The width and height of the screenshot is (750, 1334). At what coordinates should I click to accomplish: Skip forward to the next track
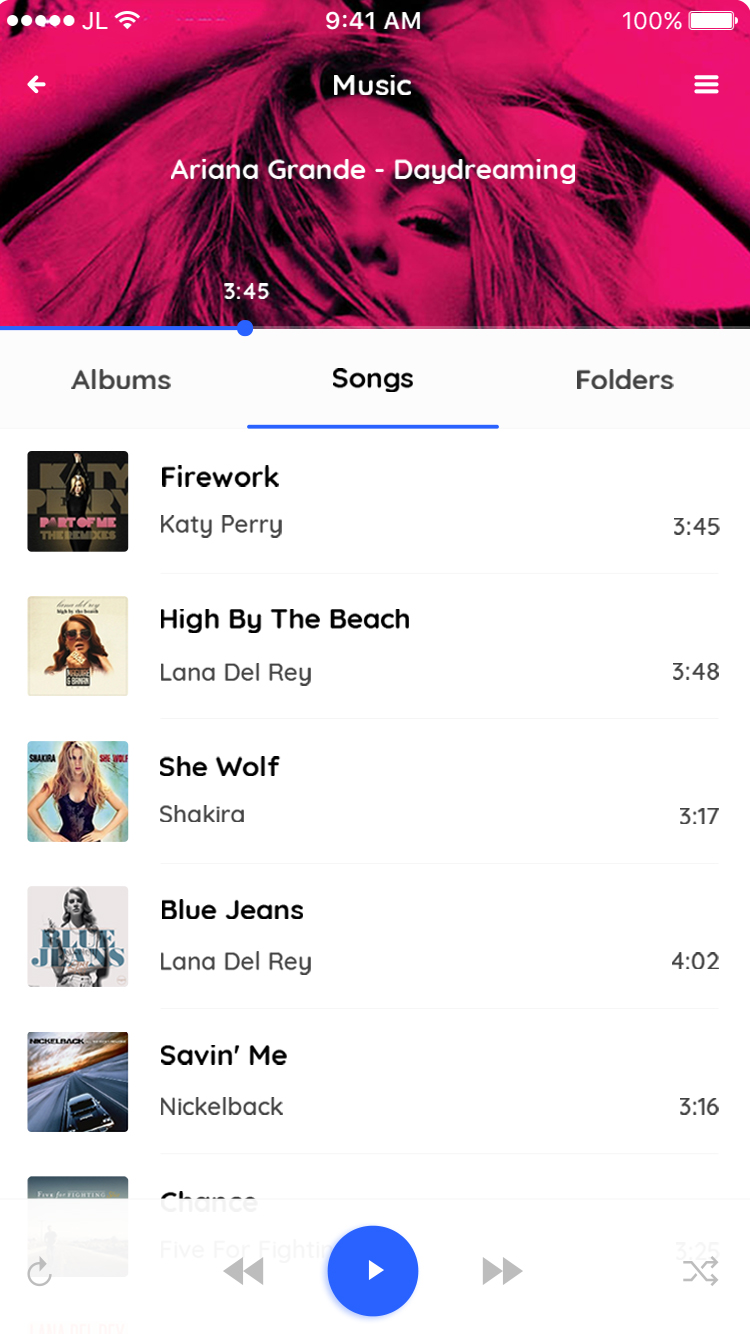(x=502, y=1271)
